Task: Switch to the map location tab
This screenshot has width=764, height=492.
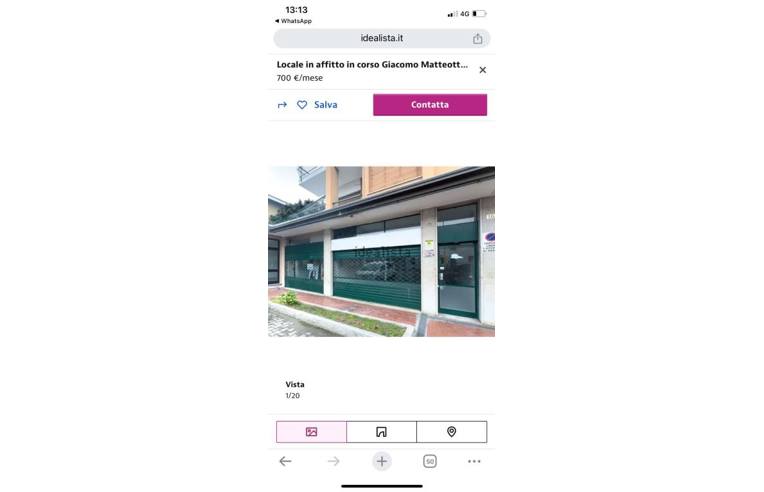Action: tap(451, 432)
